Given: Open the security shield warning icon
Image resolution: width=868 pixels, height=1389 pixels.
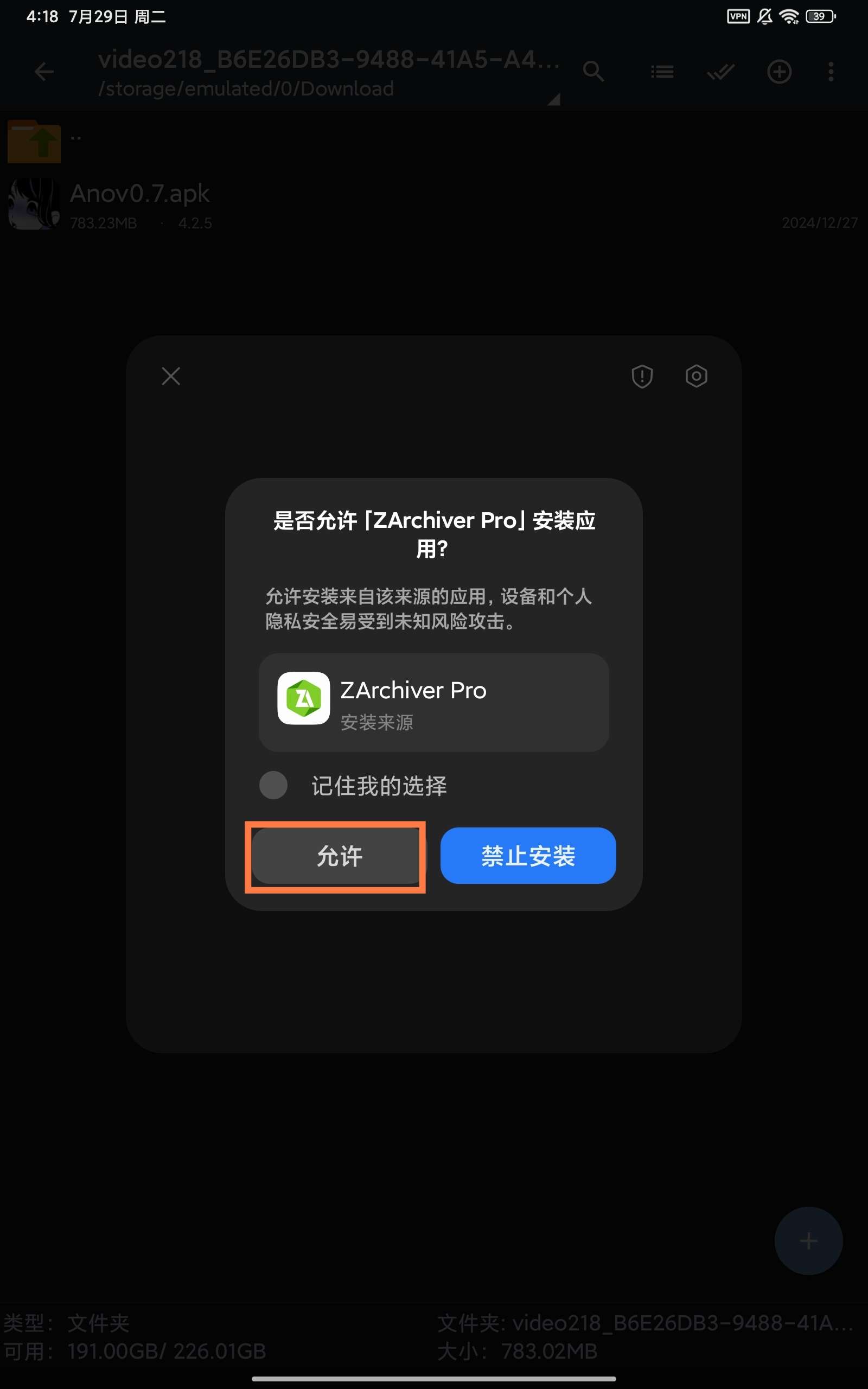Looking at the screenshot, I should click(x=642, y=377).
